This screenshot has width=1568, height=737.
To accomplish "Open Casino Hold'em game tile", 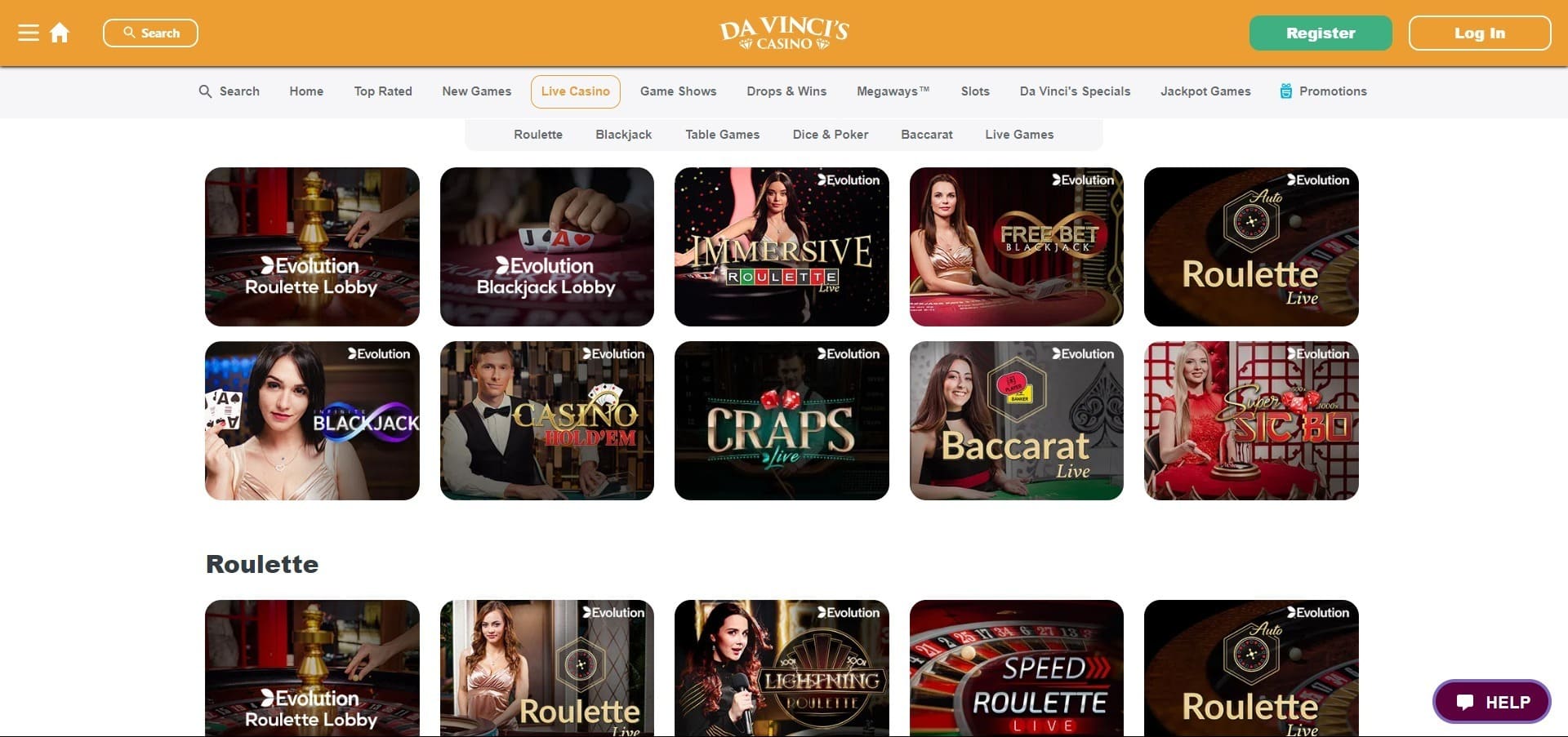I will 546,420.
